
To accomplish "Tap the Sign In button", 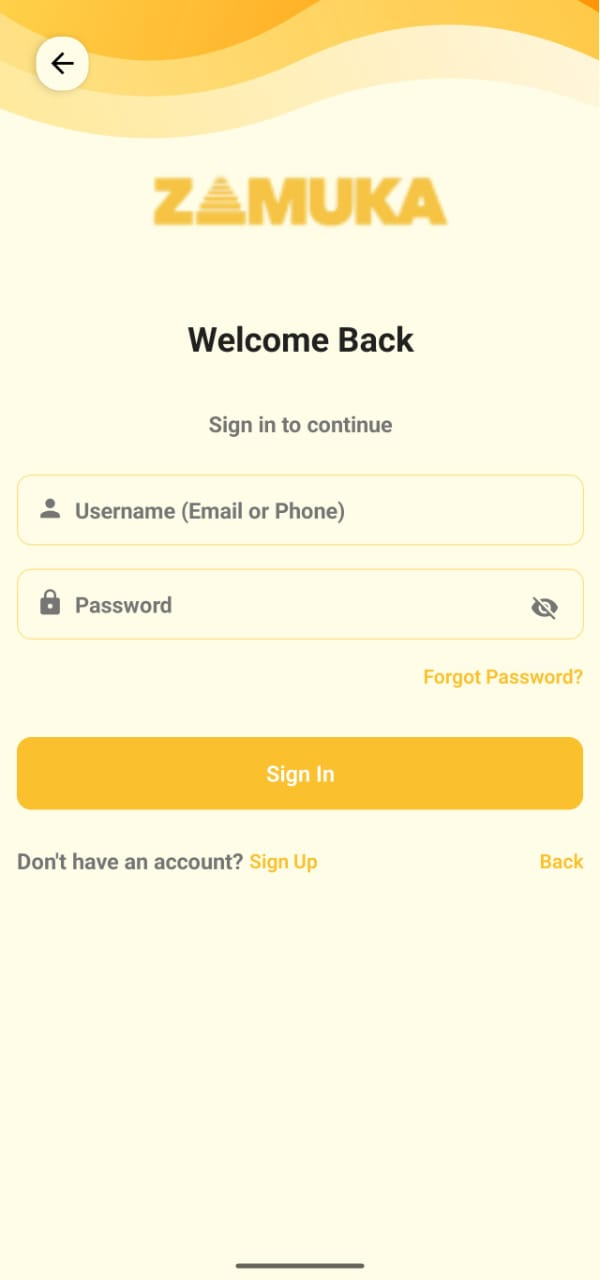I will click(x=300, y=774).
